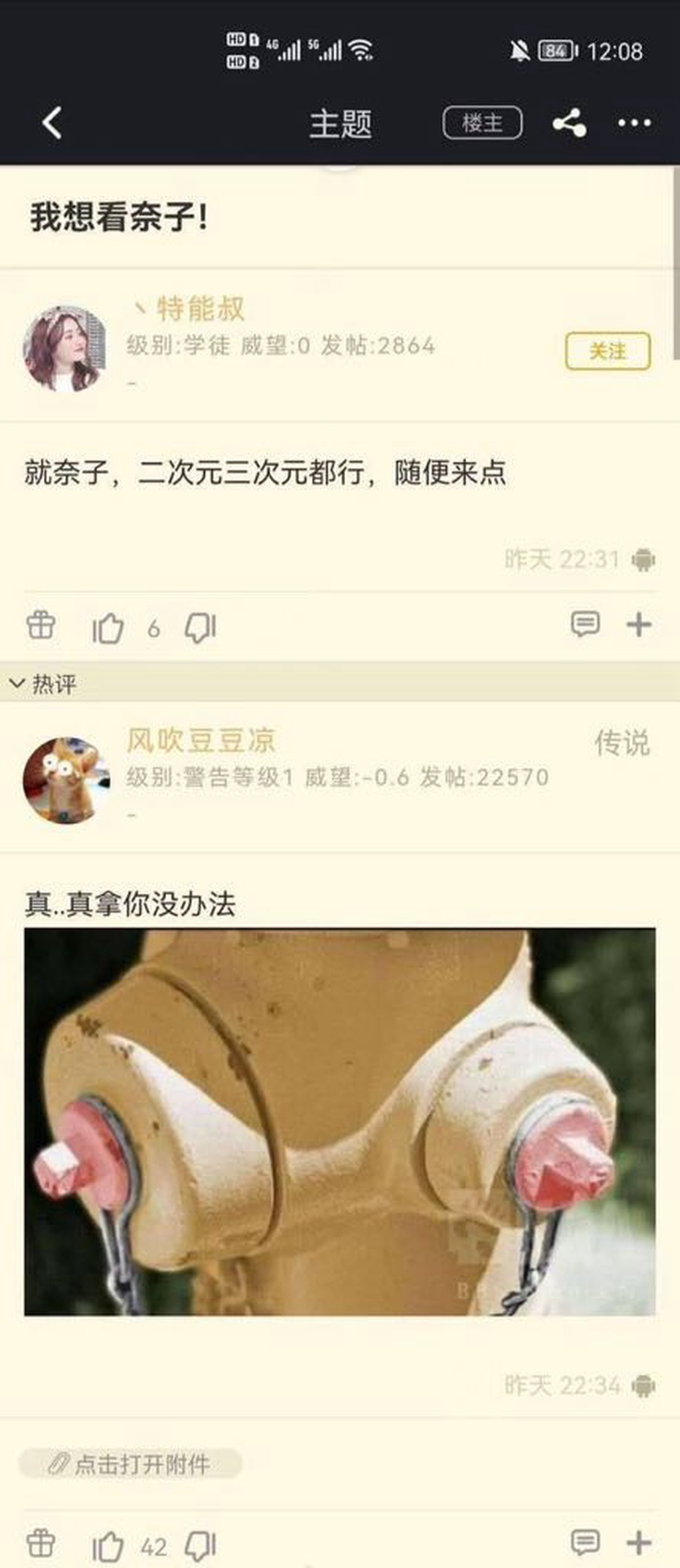
Task: Go back using the top-left arrow
Action: point(52,123)
